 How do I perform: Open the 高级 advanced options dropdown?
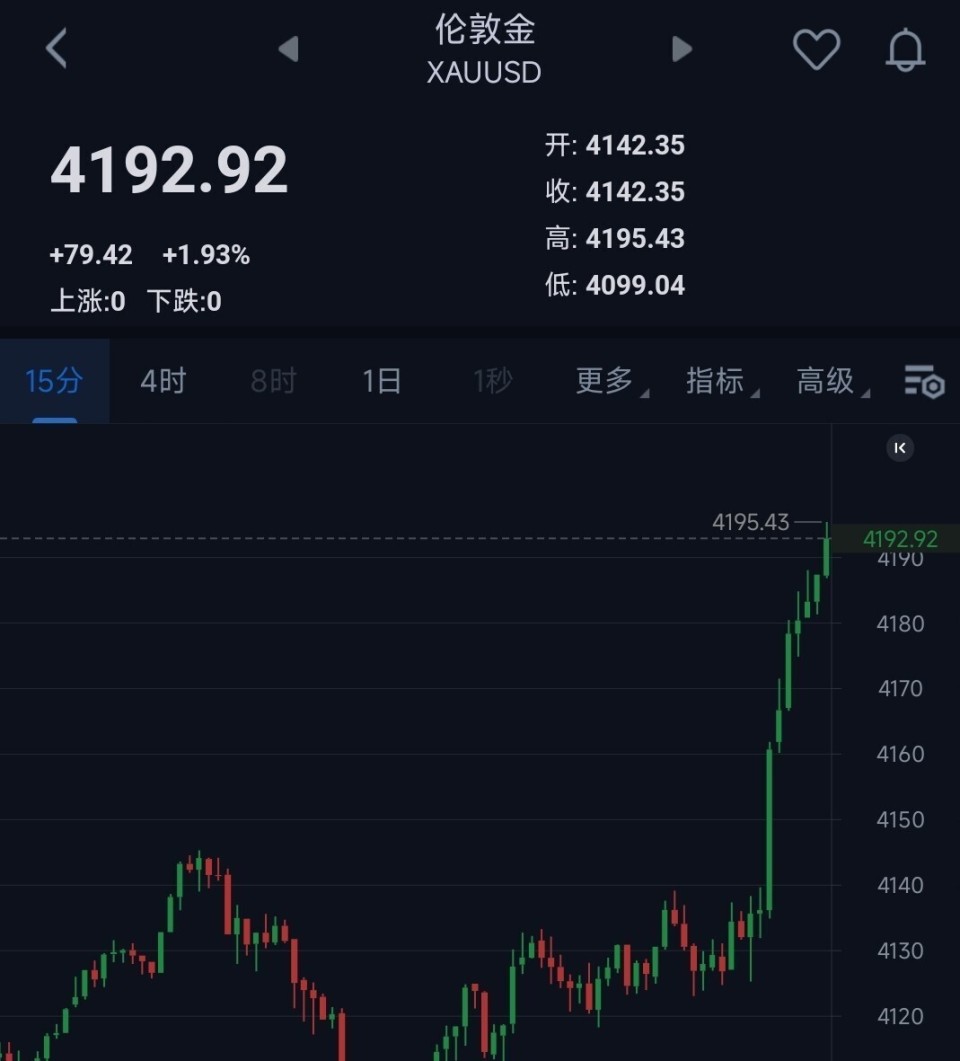[827, 382]
